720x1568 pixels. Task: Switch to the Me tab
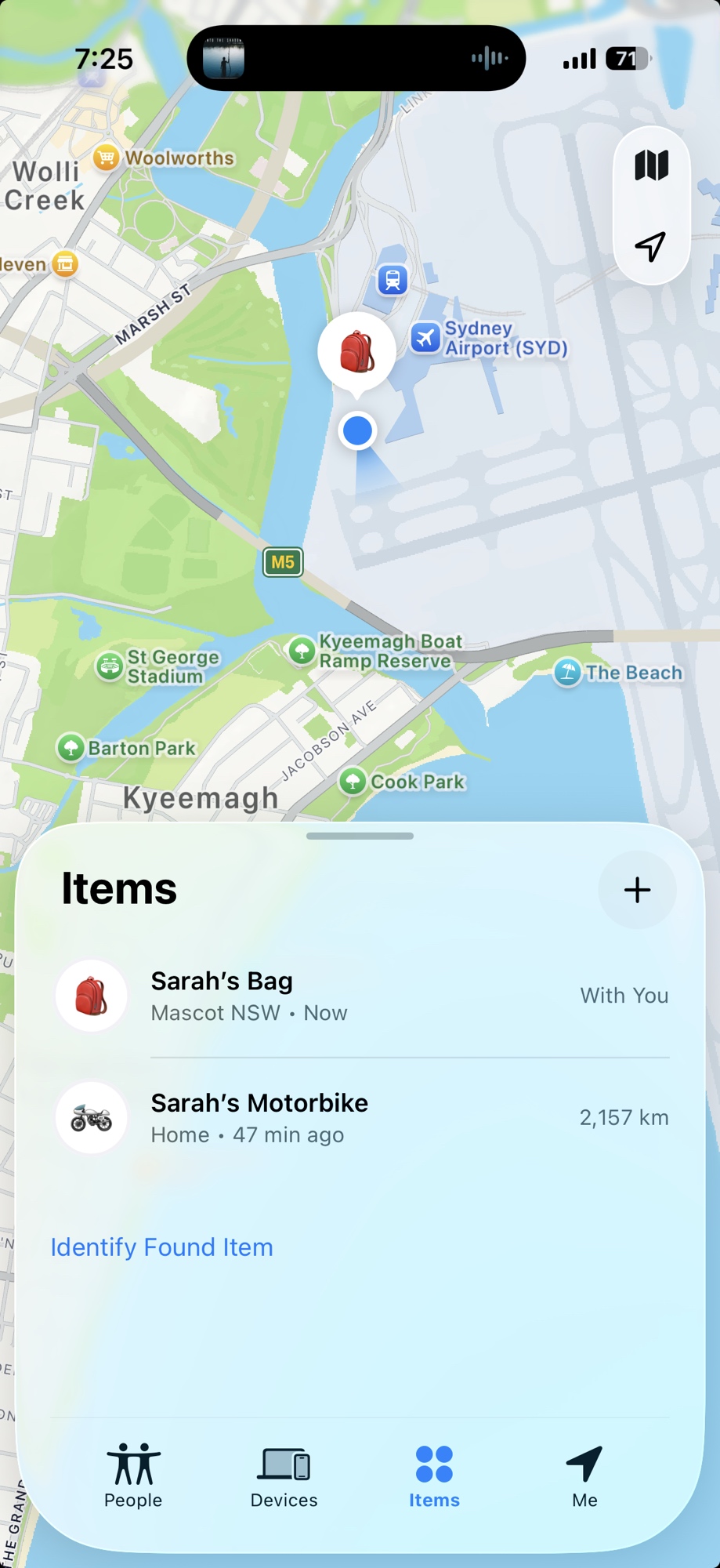point(584,1476)
